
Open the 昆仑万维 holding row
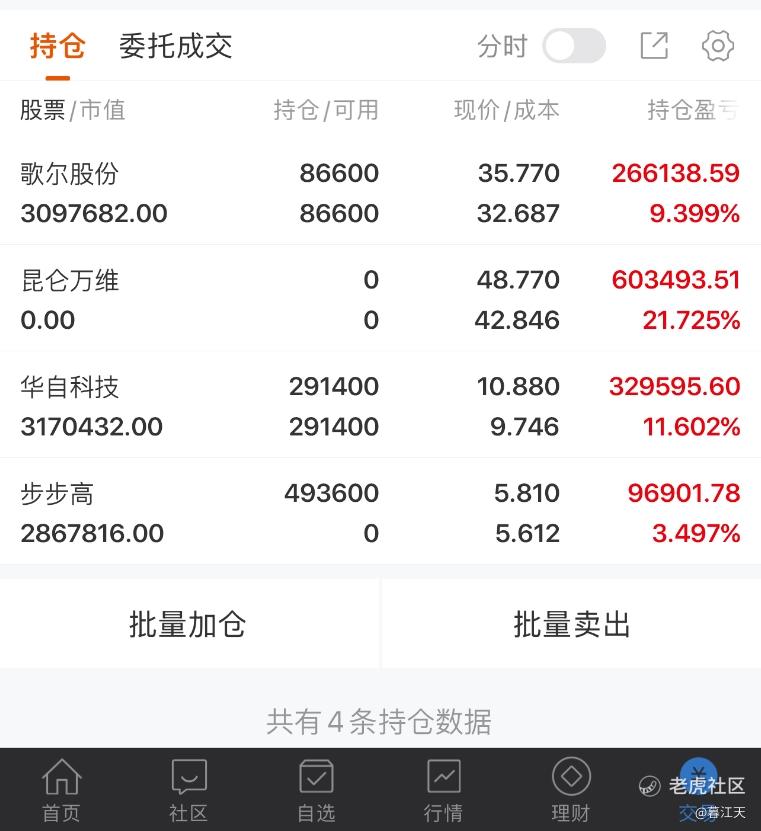380,300
